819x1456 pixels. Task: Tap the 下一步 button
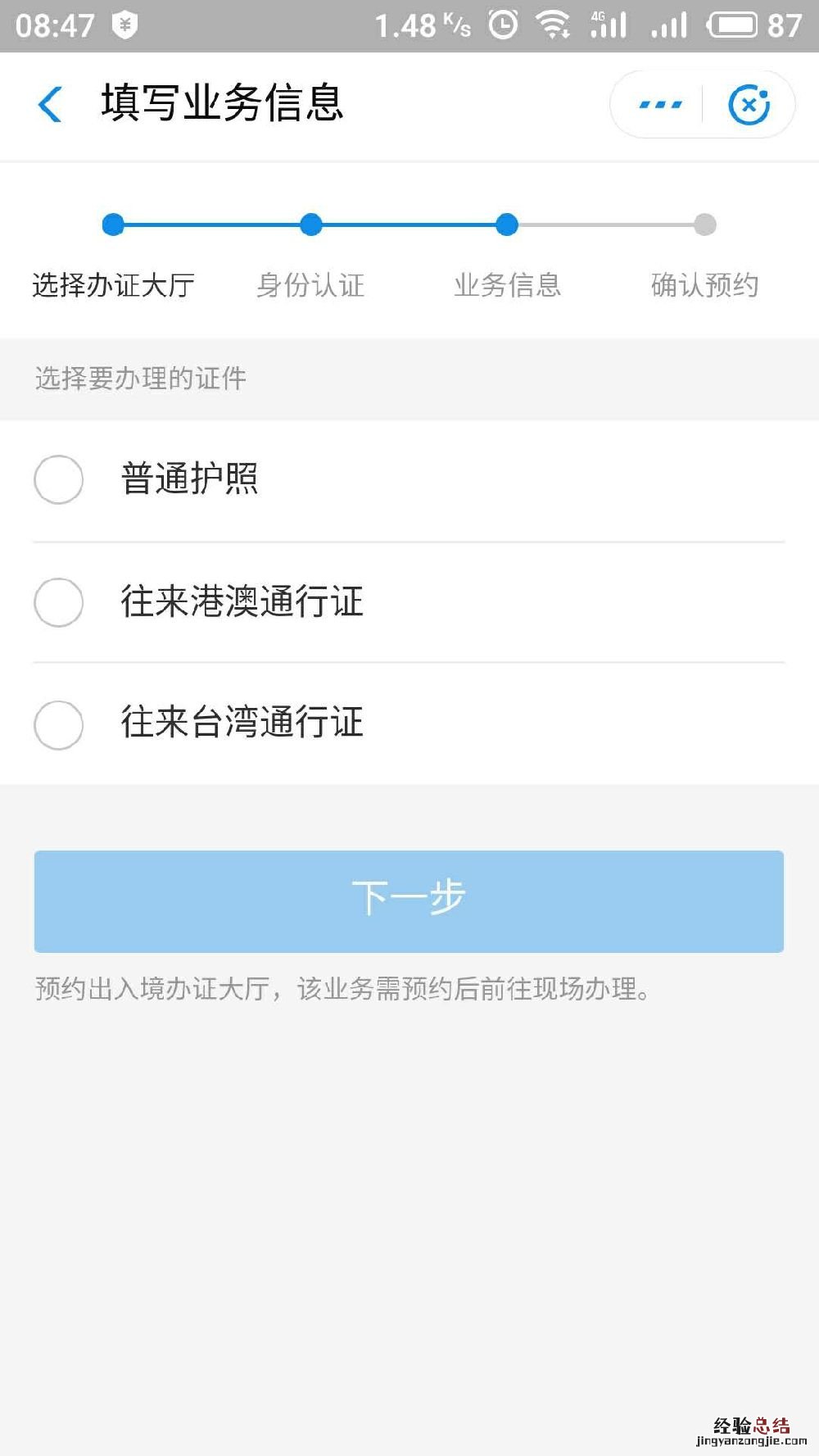409,901
